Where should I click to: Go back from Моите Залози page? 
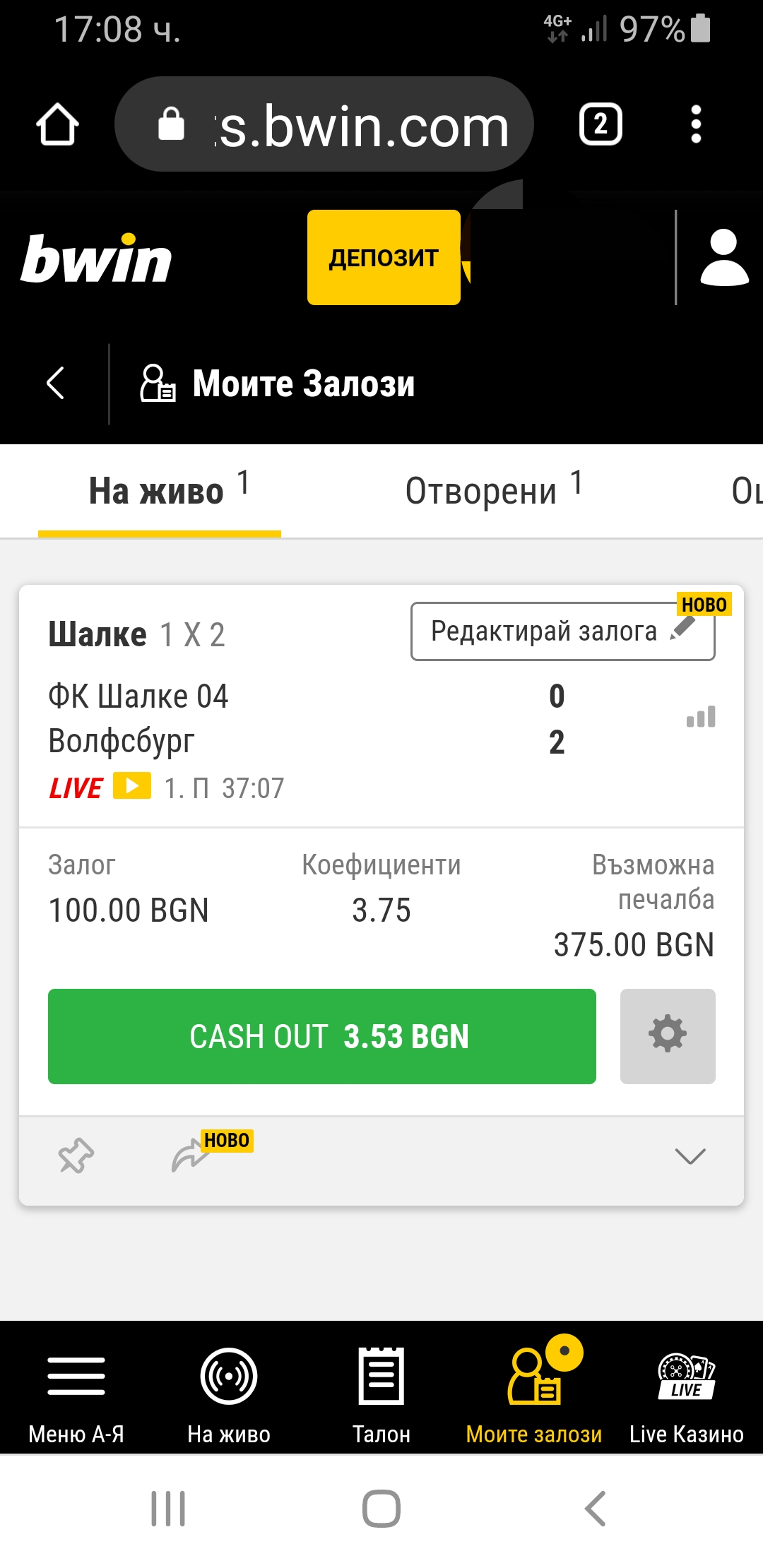pos(55,384)
